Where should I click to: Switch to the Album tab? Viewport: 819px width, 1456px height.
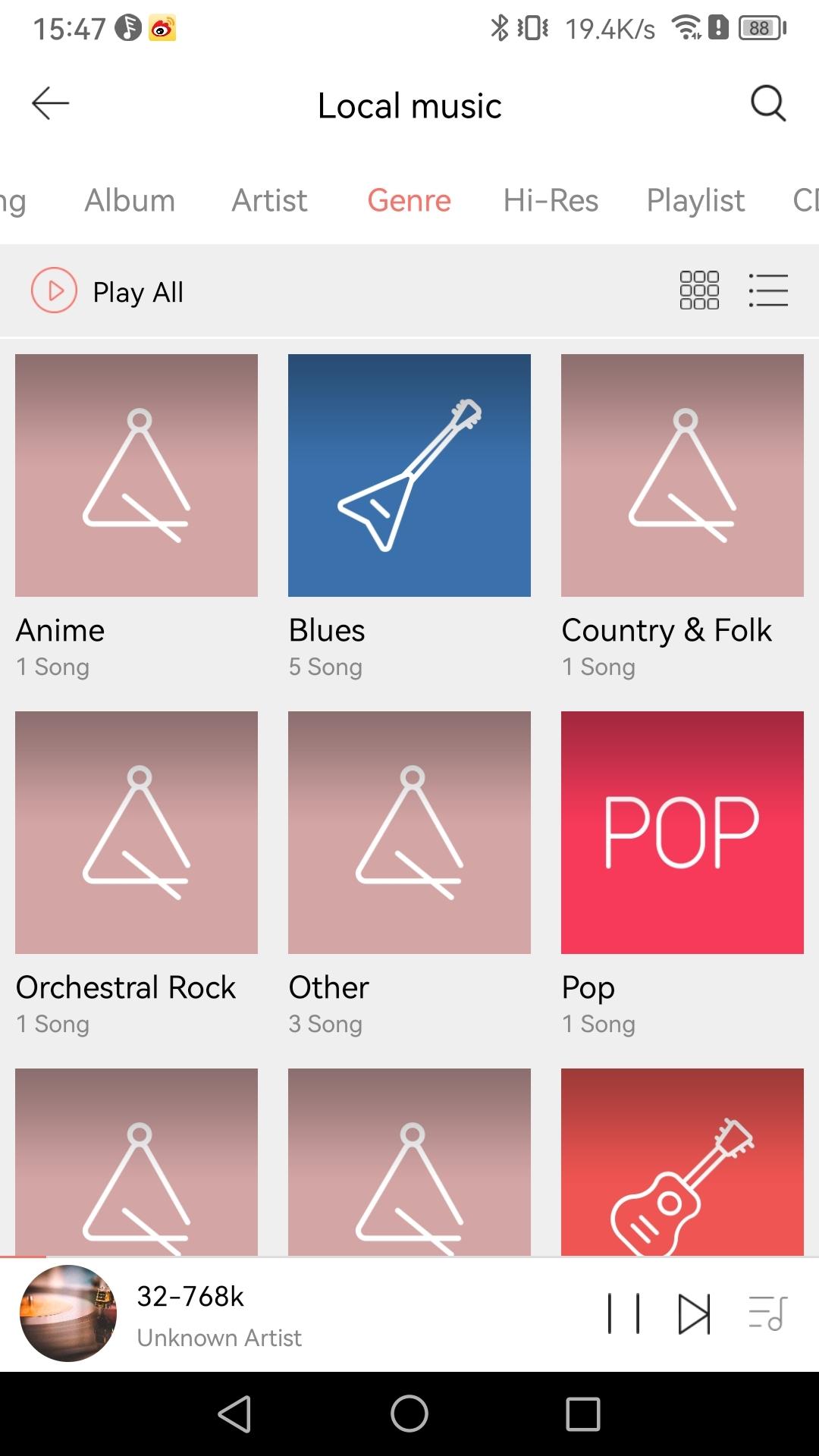[x=130, y=200]
